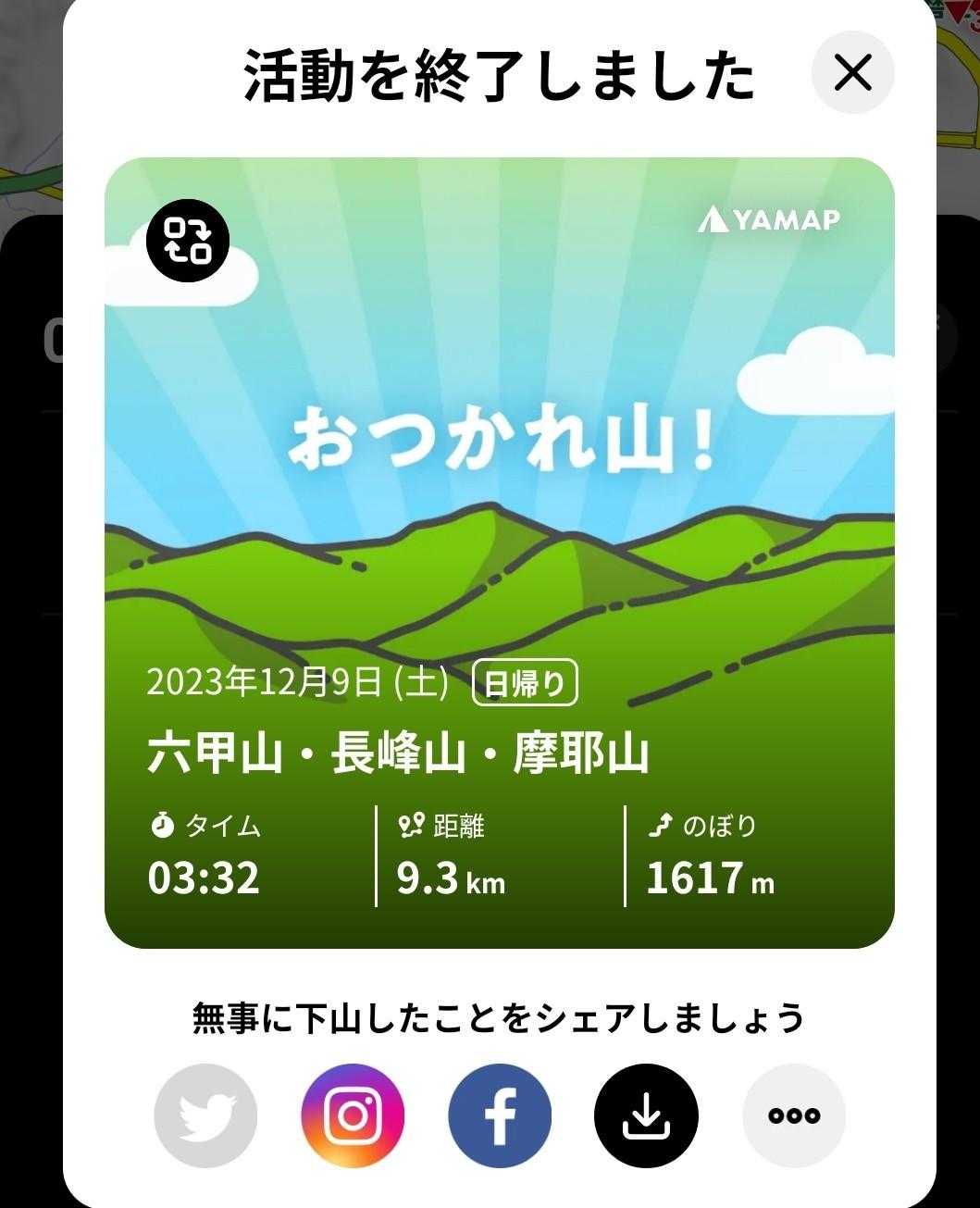Post the activity on Facebook
Screen dimensions: 980x1208
500,1115
